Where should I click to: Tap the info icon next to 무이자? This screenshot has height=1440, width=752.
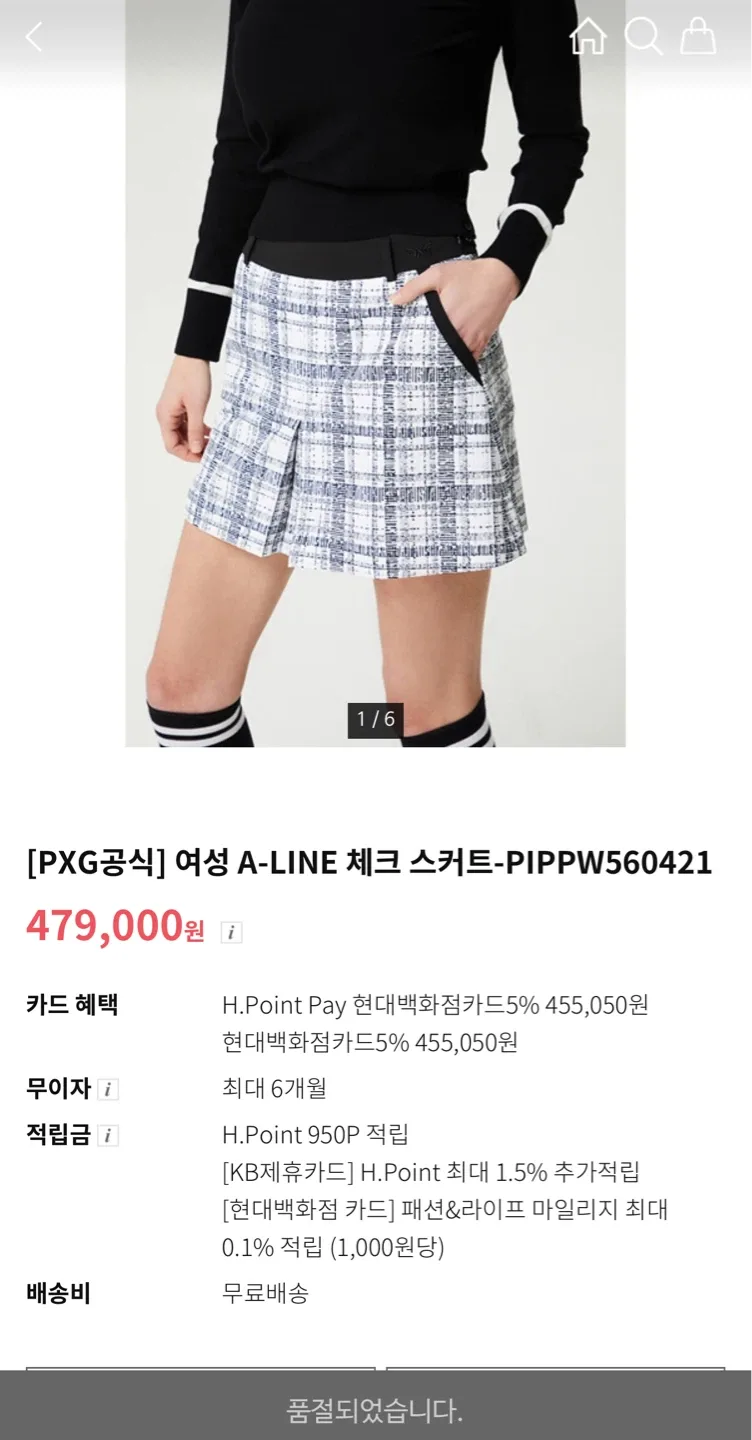click(108, 1089)
